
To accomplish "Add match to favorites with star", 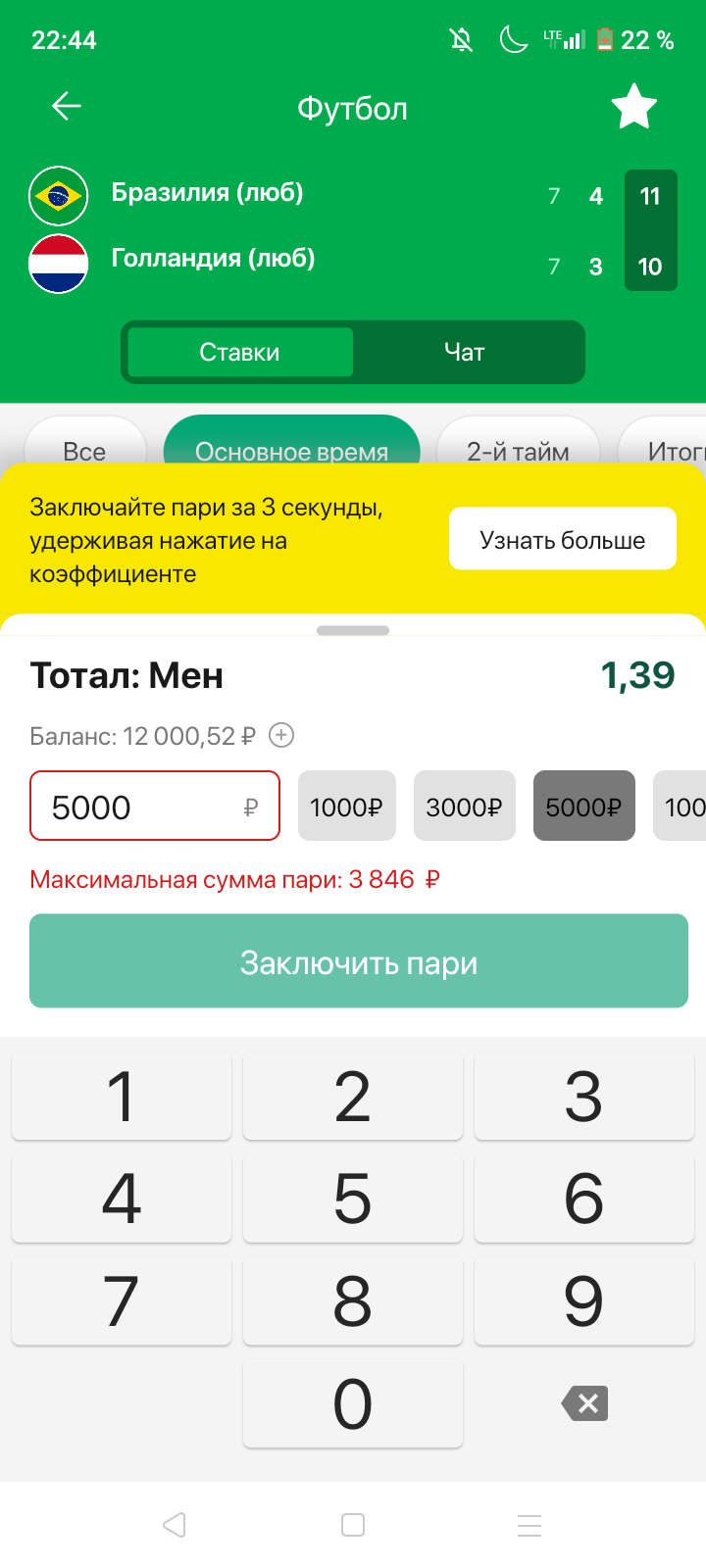I will click(633, 107).
